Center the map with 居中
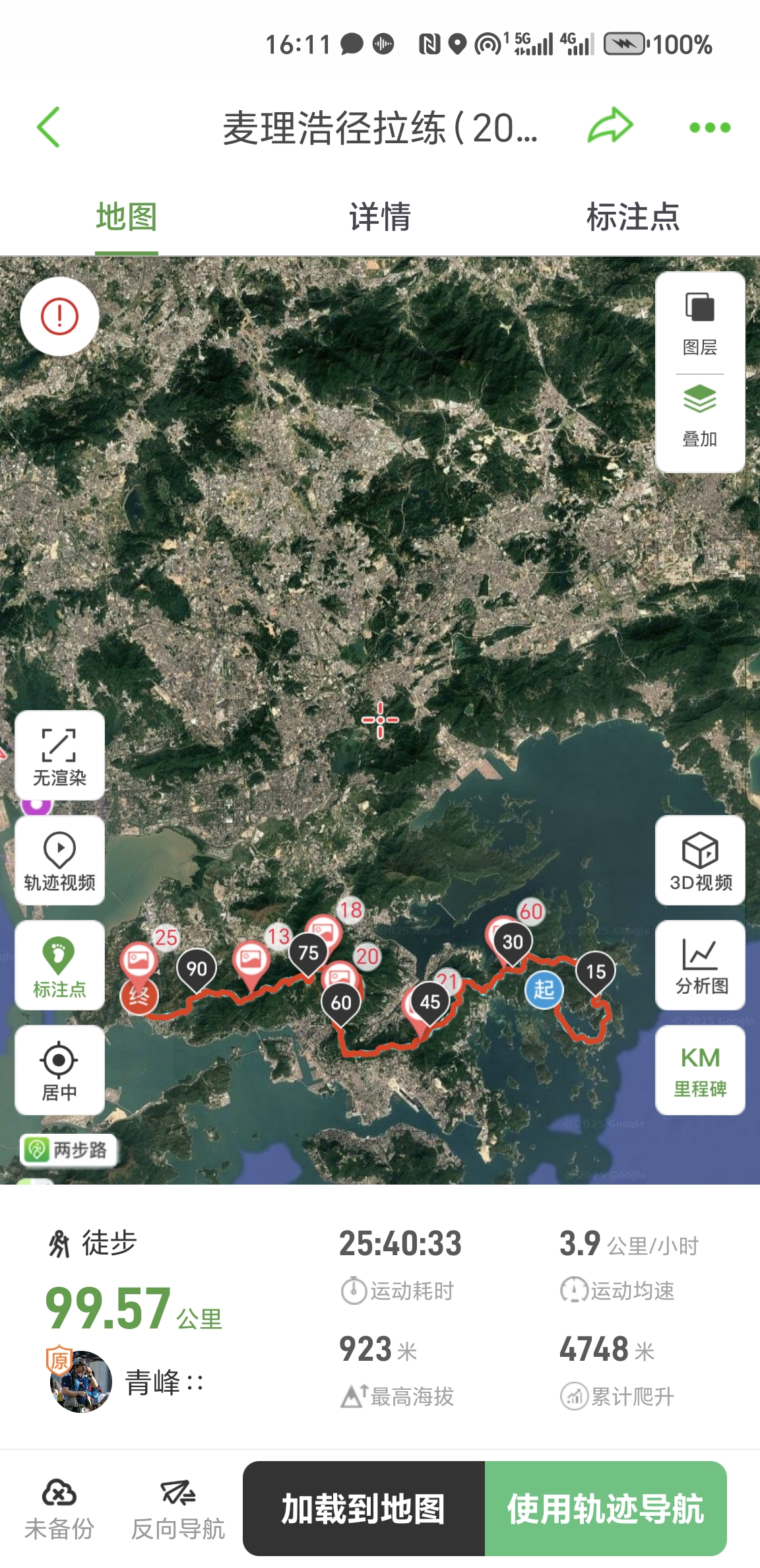Screen dimensions: 760x1568 59,1070
